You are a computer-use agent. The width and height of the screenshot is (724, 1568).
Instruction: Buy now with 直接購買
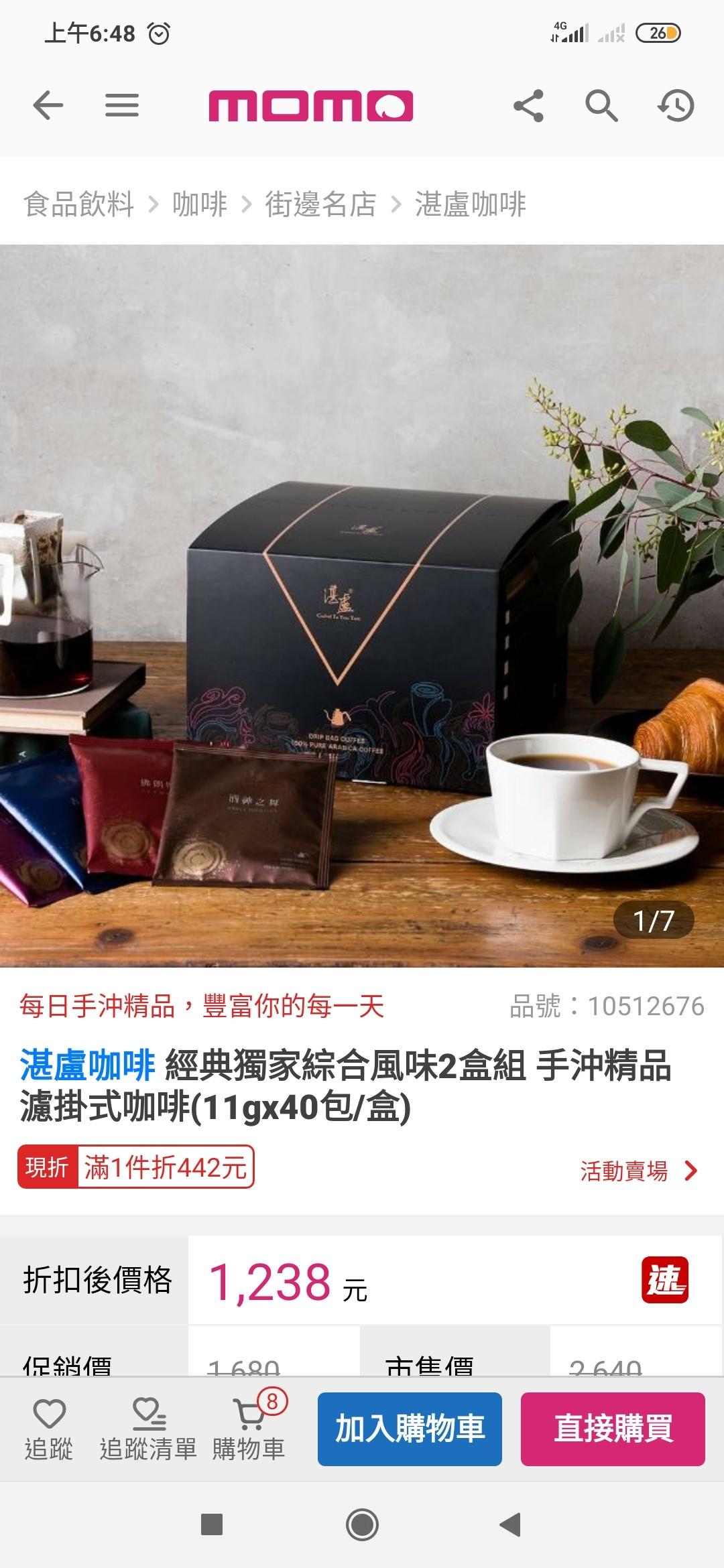pos(613,1429)
